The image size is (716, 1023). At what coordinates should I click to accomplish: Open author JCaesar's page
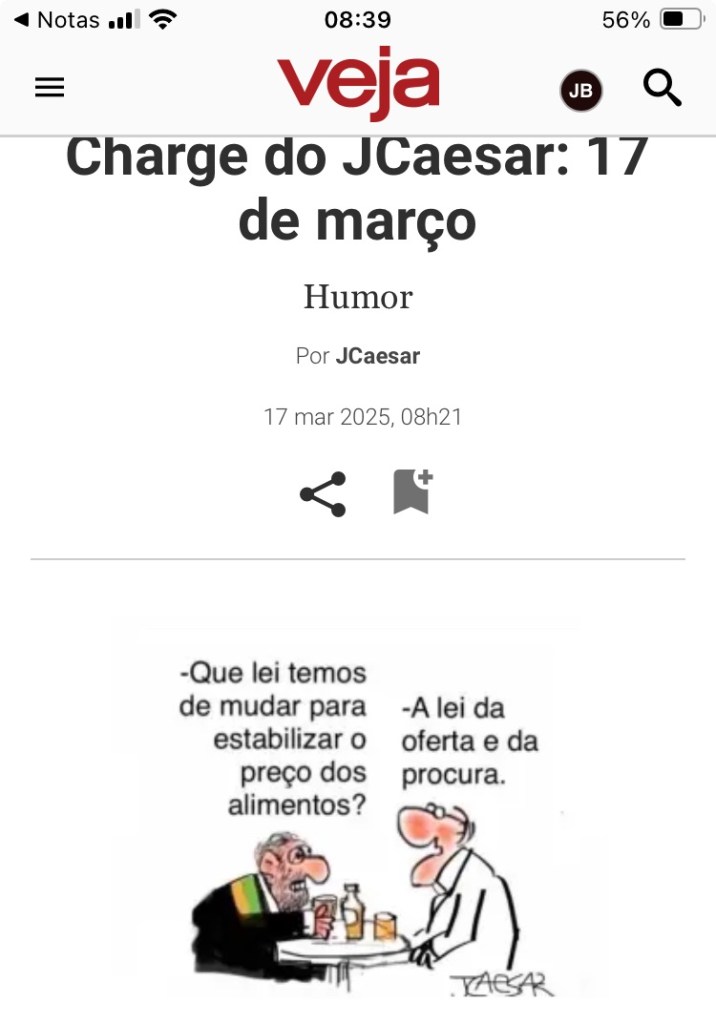(x=377, y=356)
